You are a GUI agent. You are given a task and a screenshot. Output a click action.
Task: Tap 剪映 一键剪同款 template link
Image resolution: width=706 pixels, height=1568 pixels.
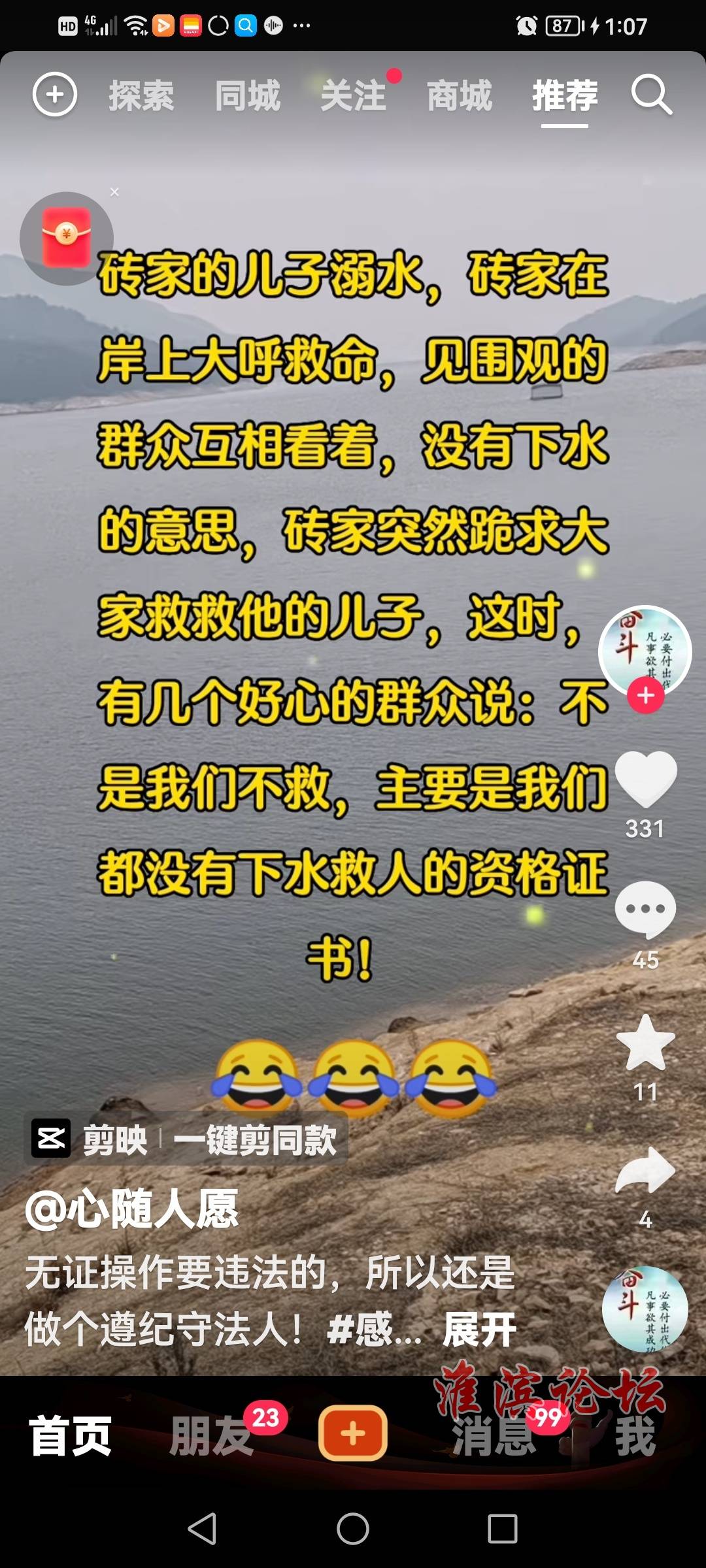186,1140
